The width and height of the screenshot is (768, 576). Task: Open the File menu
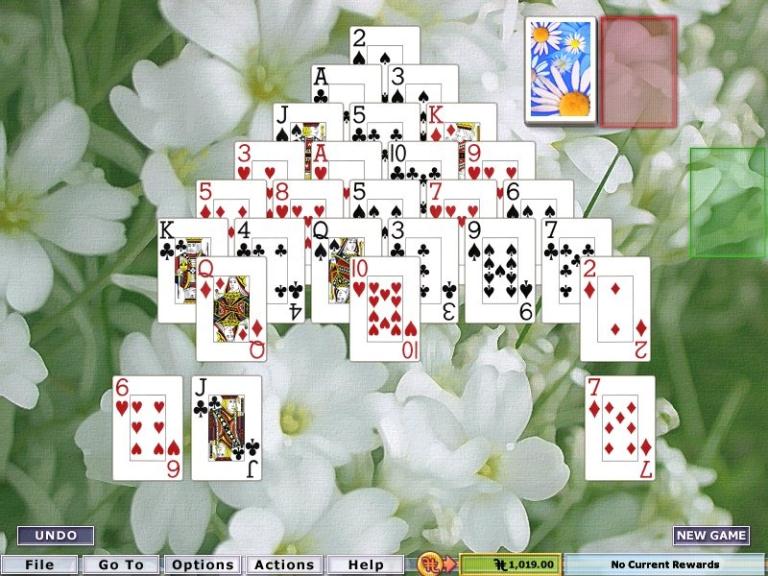click(39, 565)
